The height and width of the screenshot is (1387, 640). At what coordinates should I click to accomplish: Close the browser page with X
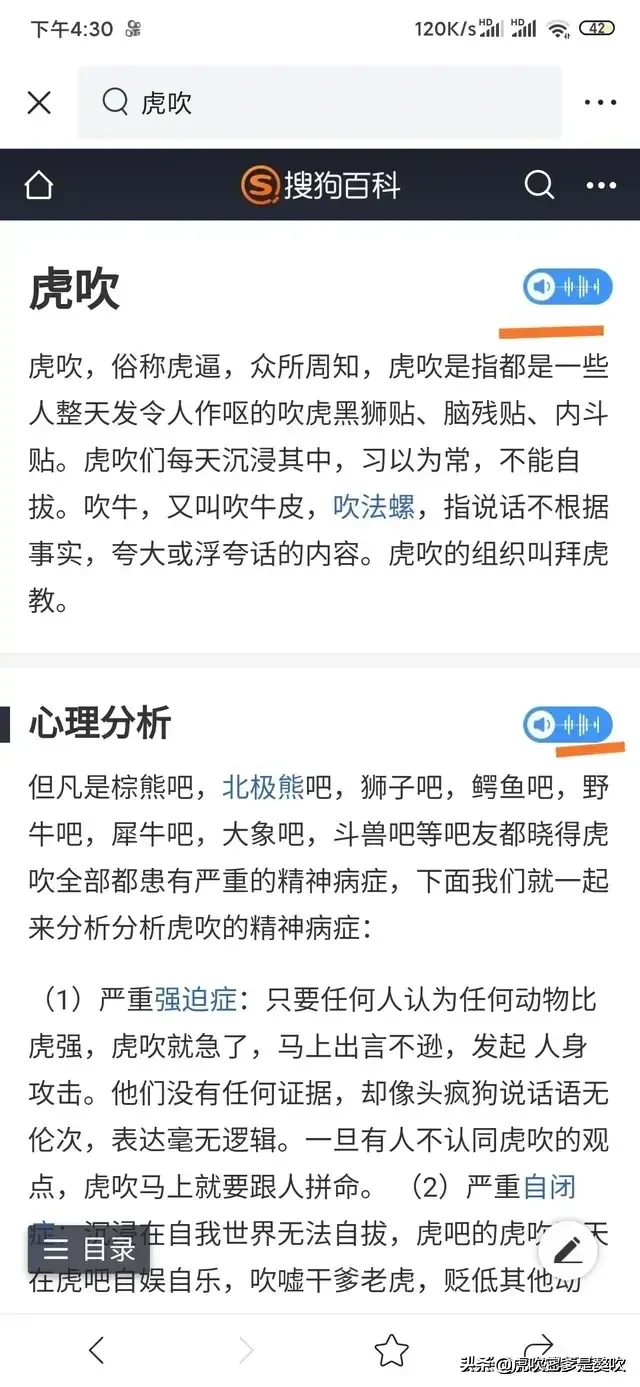tap(39, 102)
